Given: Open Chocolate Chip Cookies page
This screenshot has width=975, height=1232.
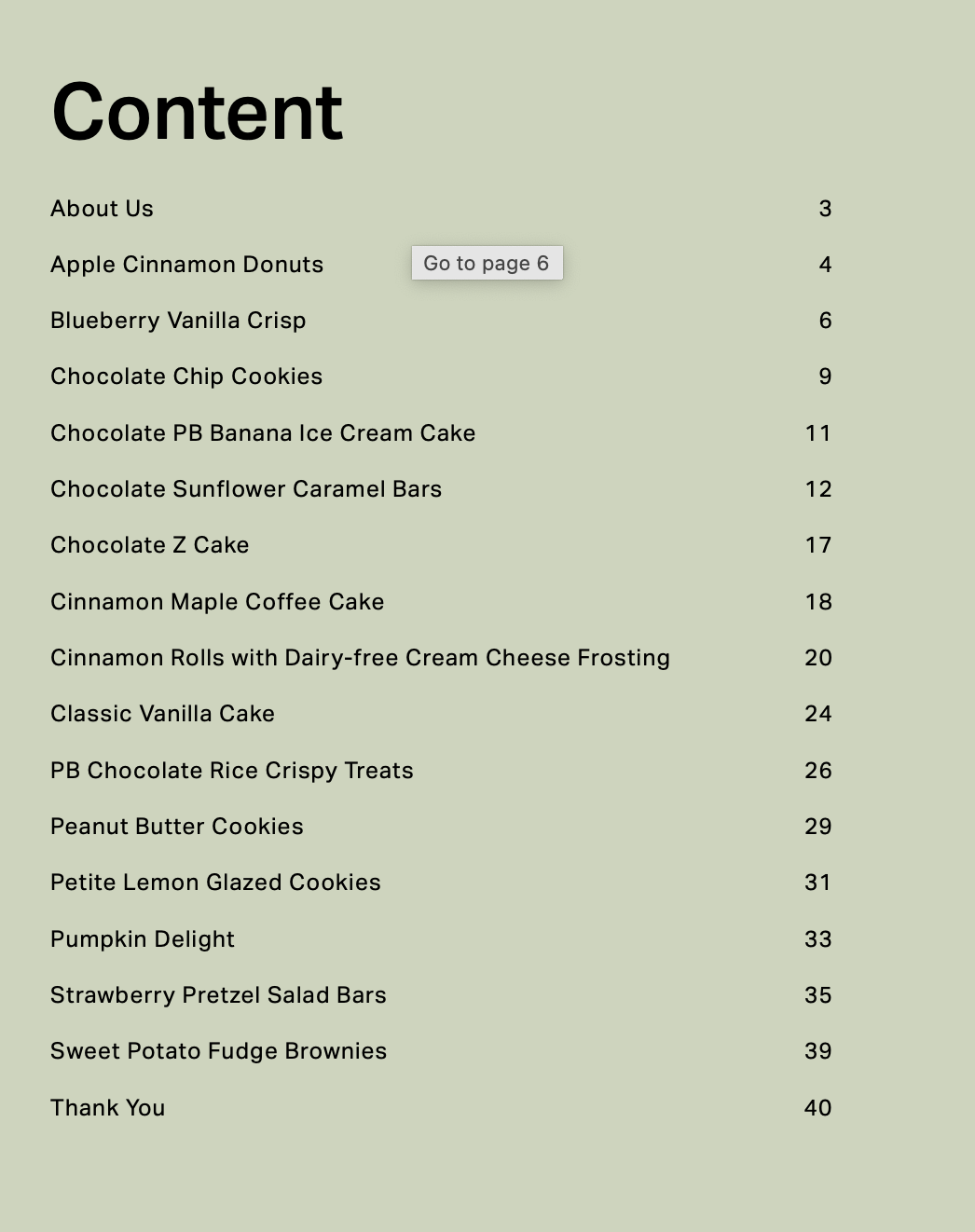Looking at the screenshot, I should pyautogui.click(x=186, y=376).
